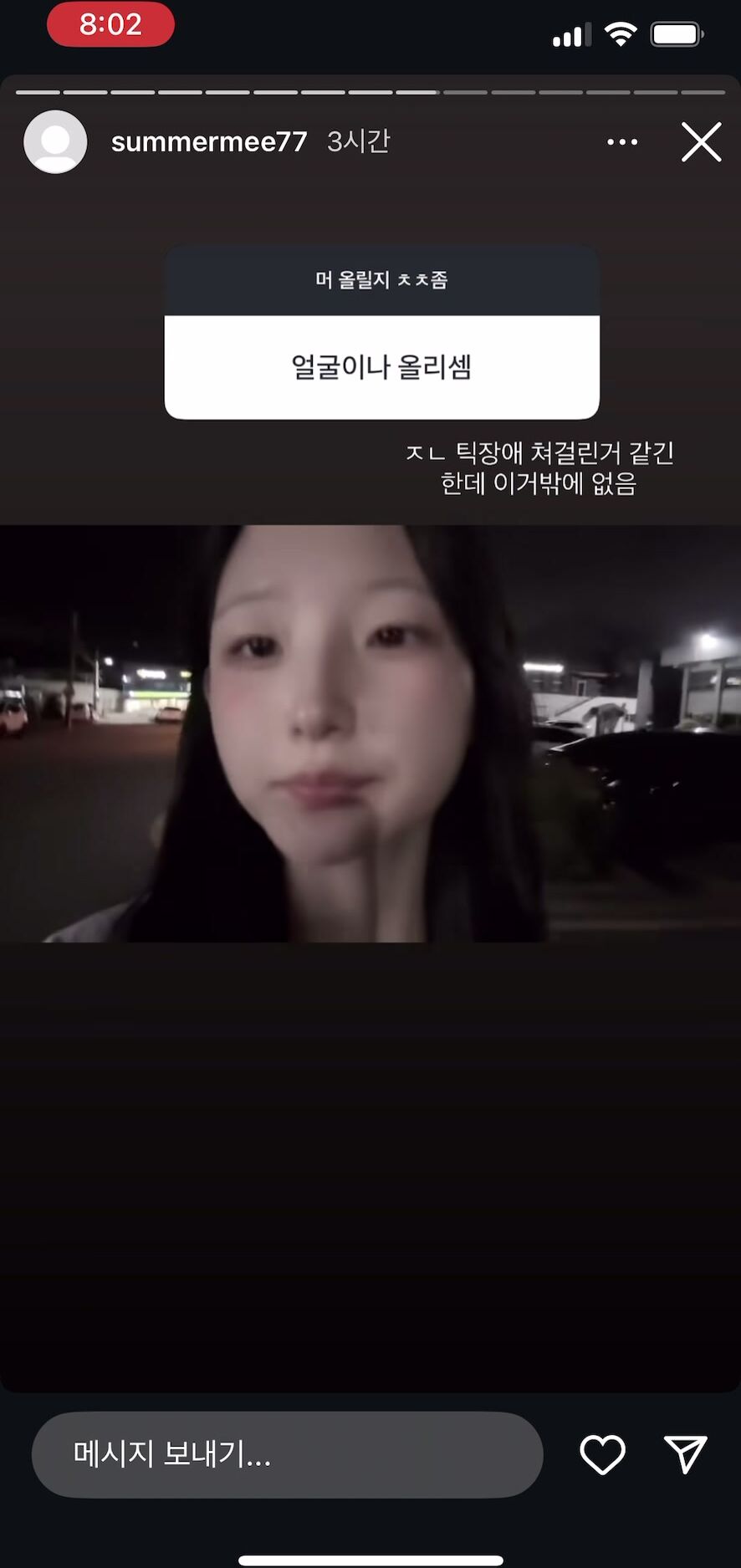
Task: Open summermee77's profile picture
Action: point(55,142)
